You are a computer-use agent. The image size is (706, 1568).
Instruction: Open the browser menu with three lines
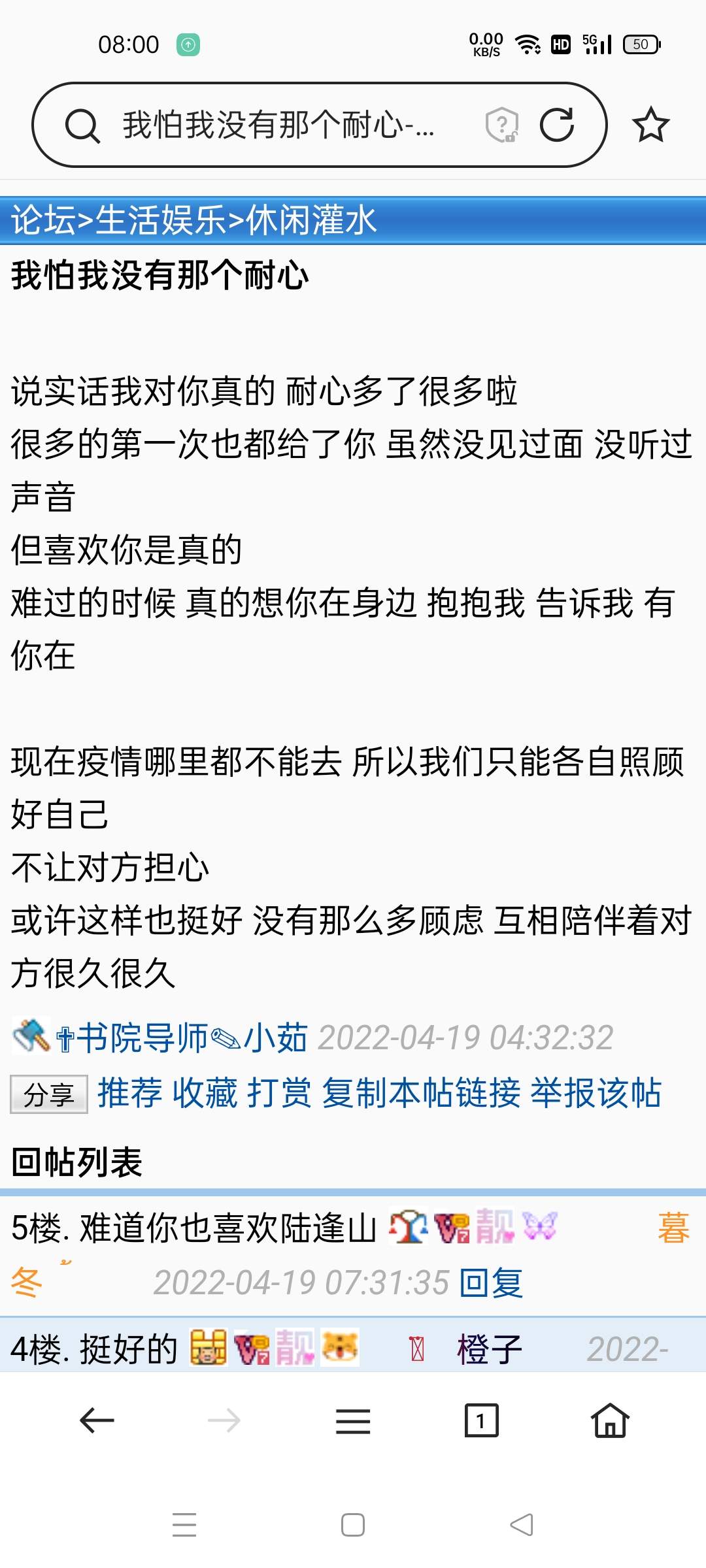tap(353, 1420)
